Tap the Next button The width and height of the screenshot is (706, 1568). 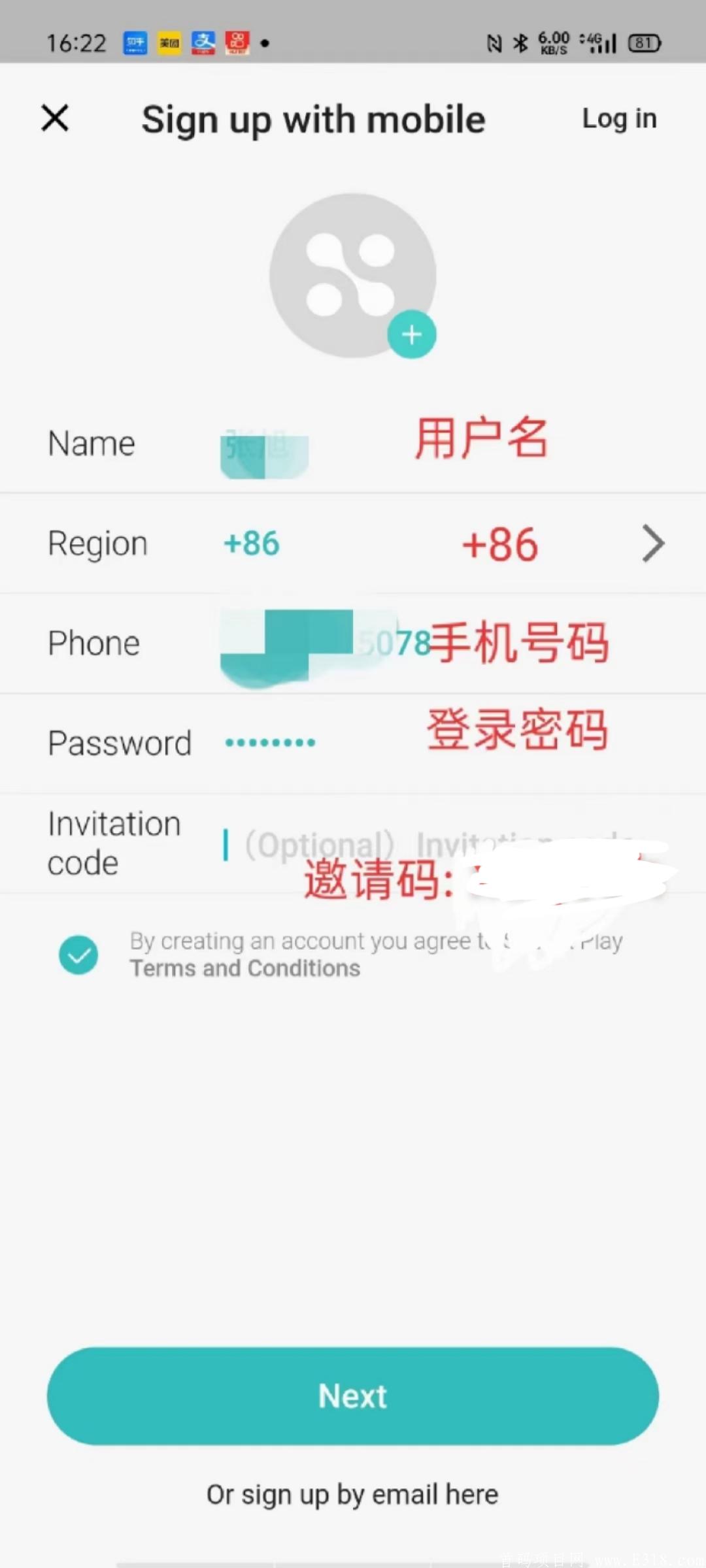click(353, 1396)
